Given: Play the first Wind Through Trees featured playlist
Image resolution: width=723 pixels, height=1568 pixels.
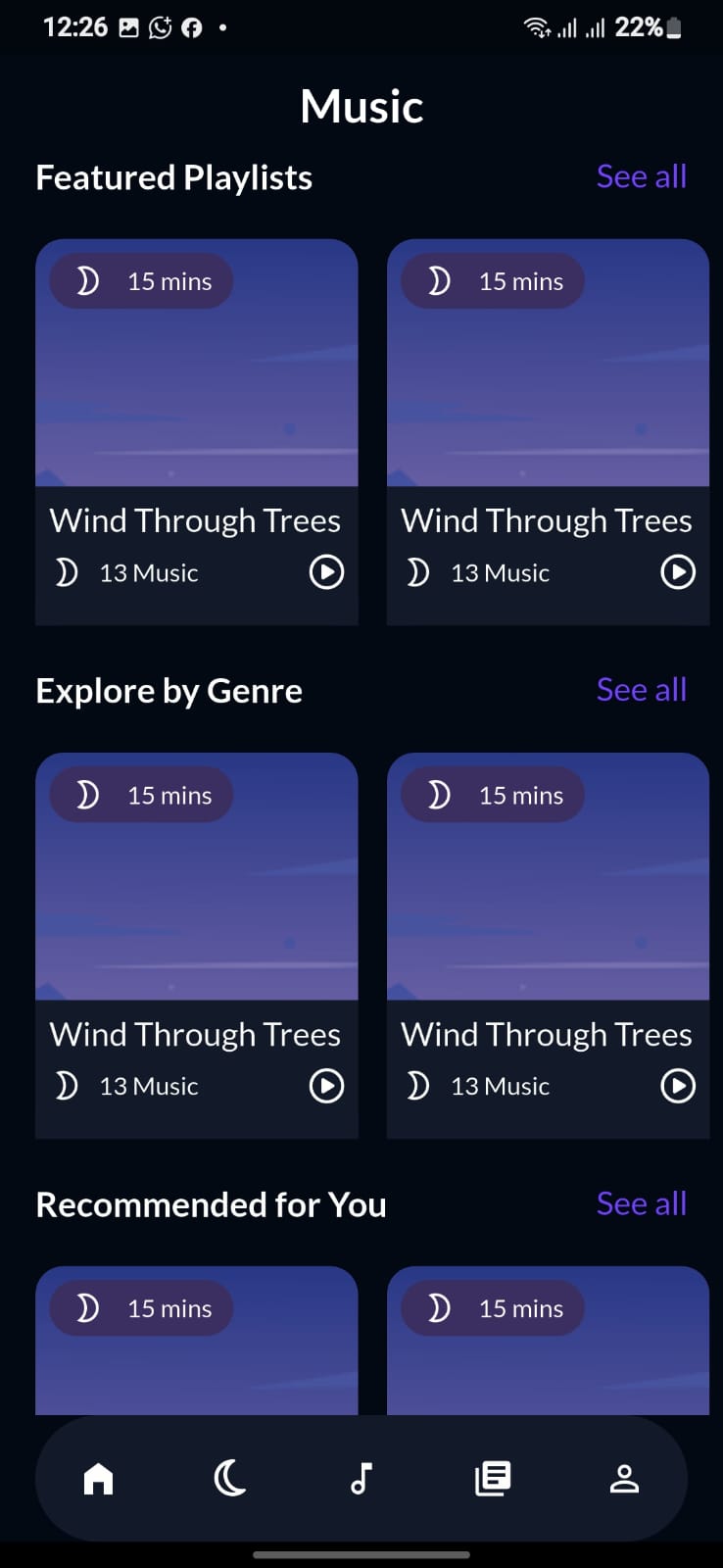Looking at the screenshot, I should tap(326, 572).
